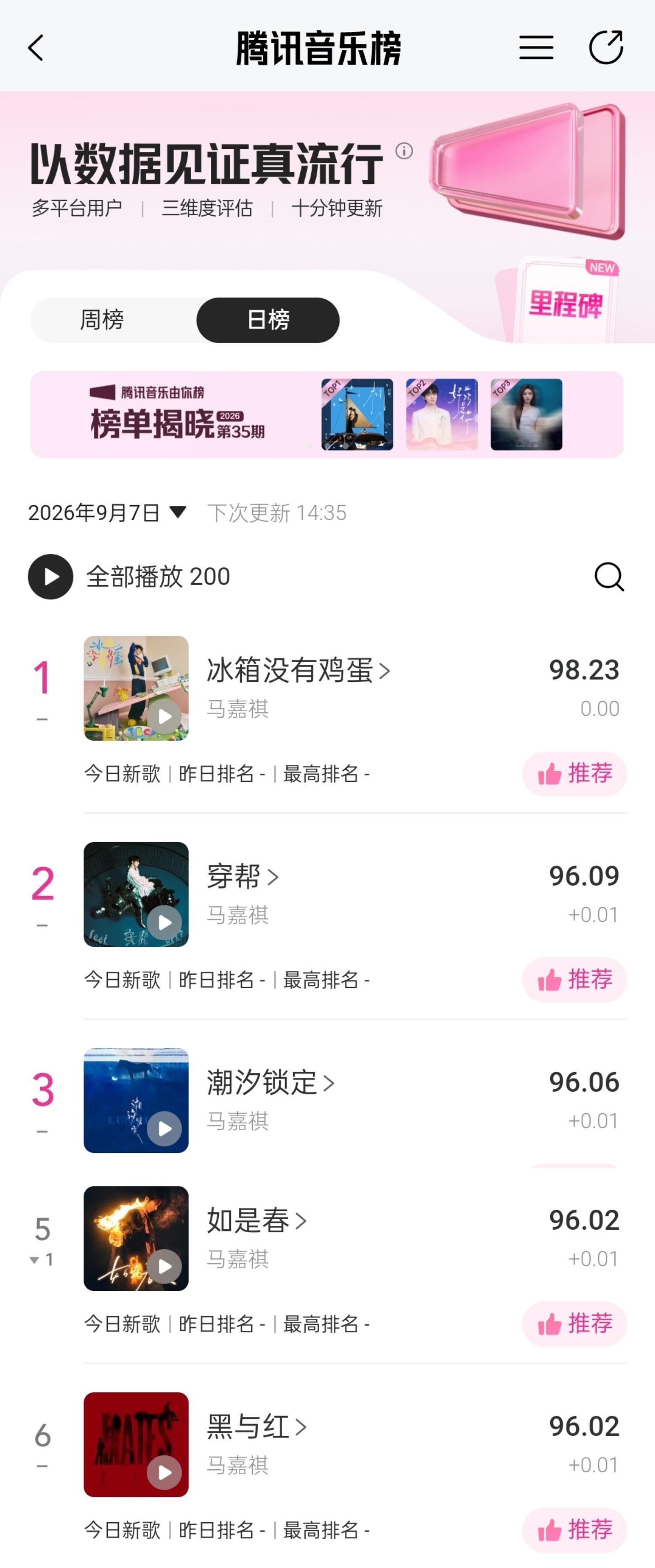Recommend 如是春 with 推荐 button
Screen dimensions: 655x1568
click(x=574, y=1324)
